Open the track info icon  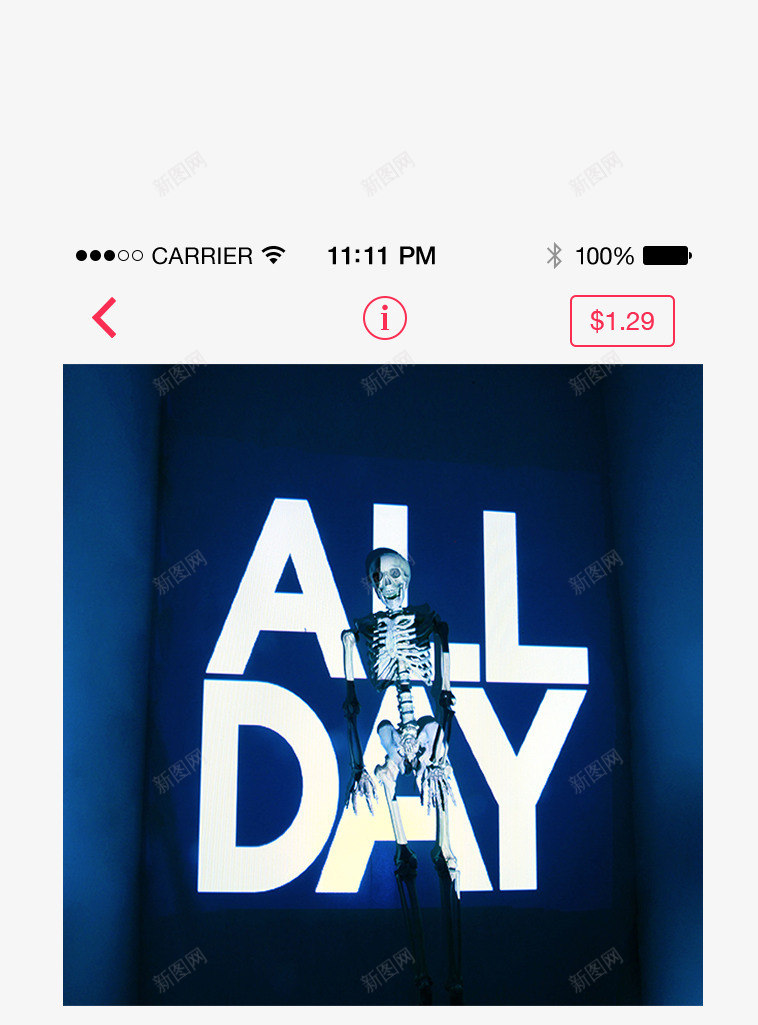[384, 319]
